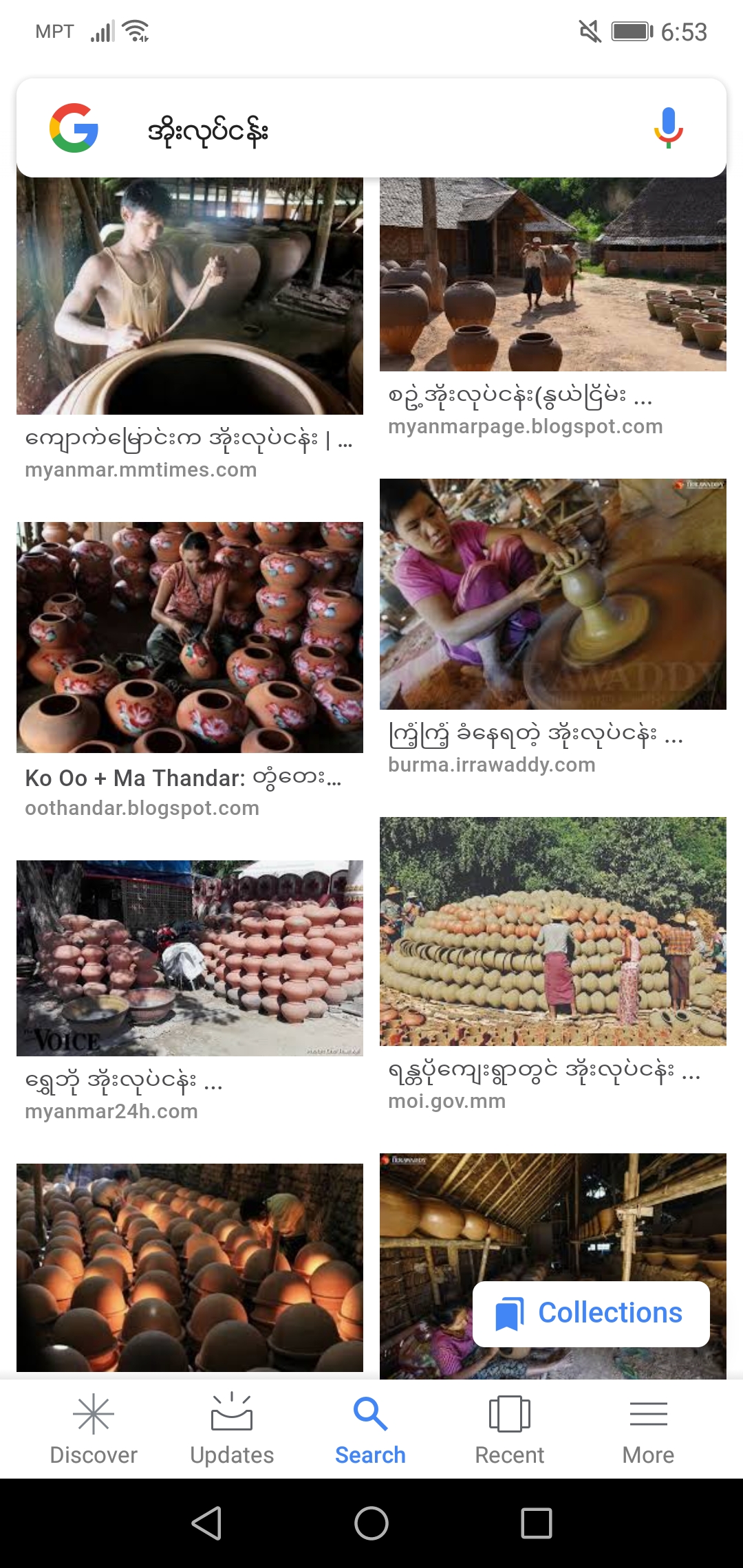The height and width of the screenshot is (1568, 743).
Task: Tap the voice search microphone
Action: [x=667, y=129]
